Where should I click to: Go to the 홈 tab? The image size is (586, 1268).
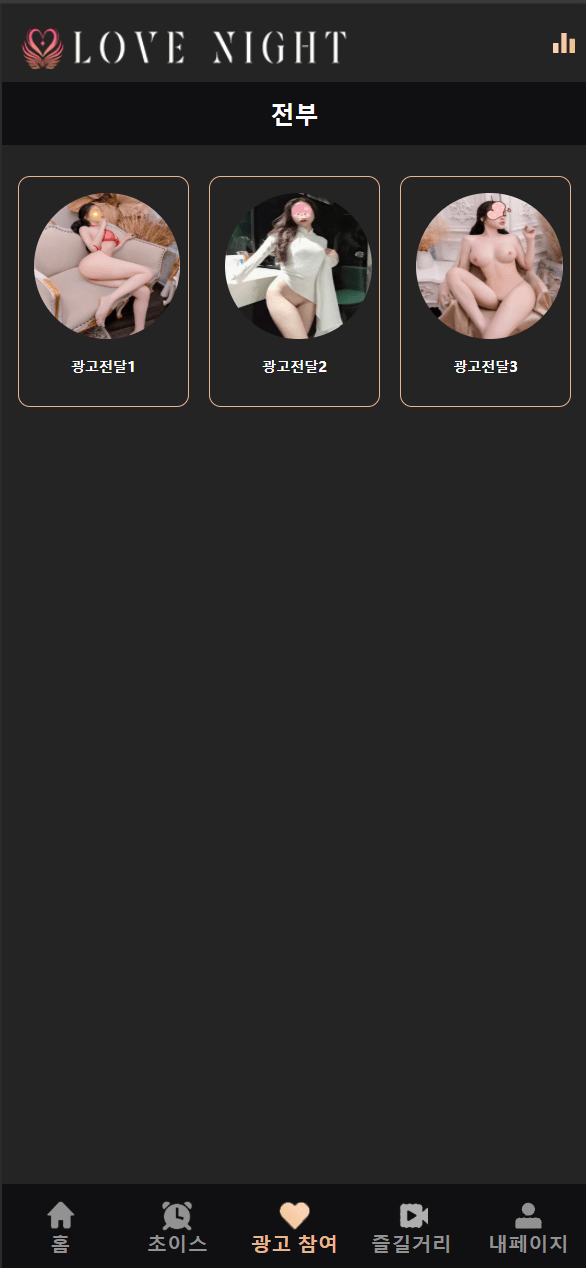60,1228
